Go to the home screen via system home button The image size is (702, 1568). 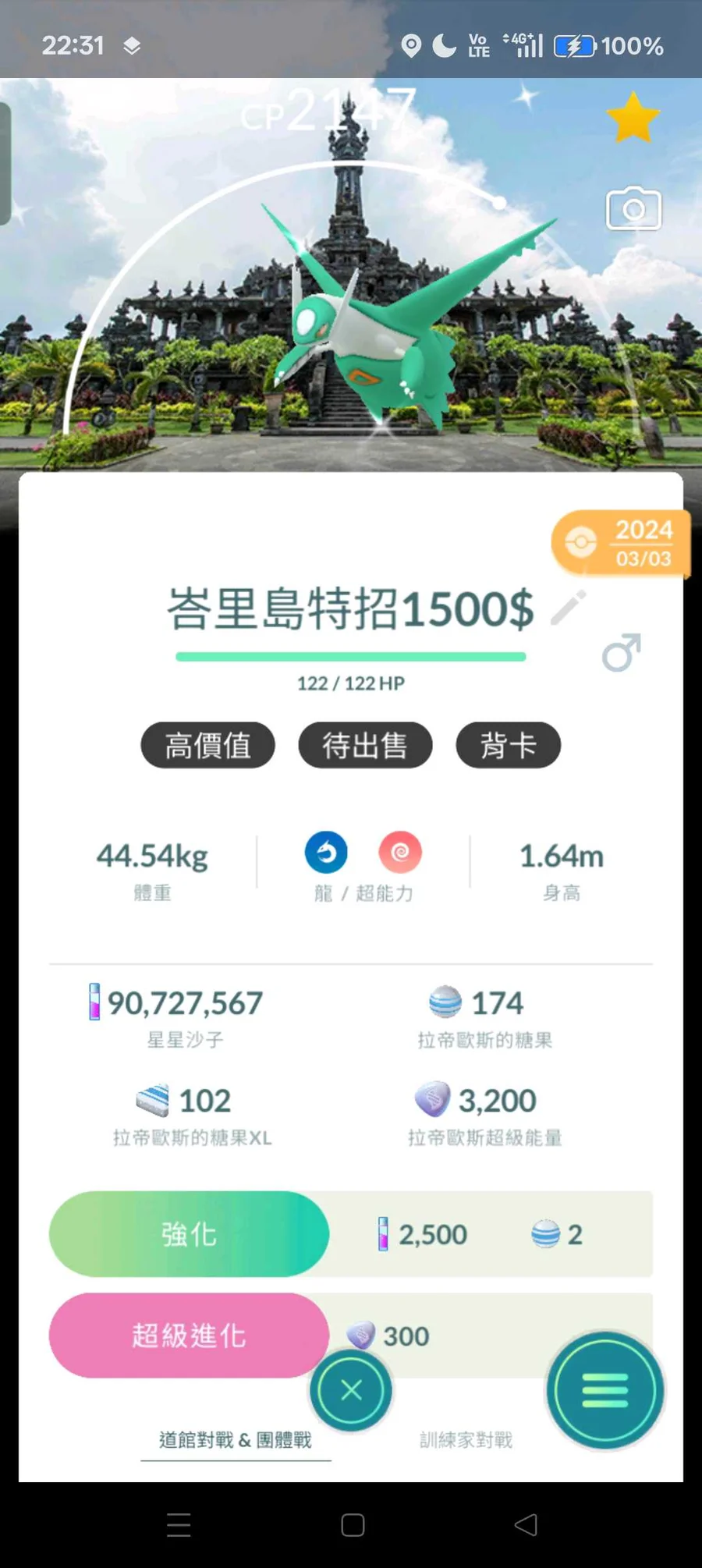pos(353,1524)
